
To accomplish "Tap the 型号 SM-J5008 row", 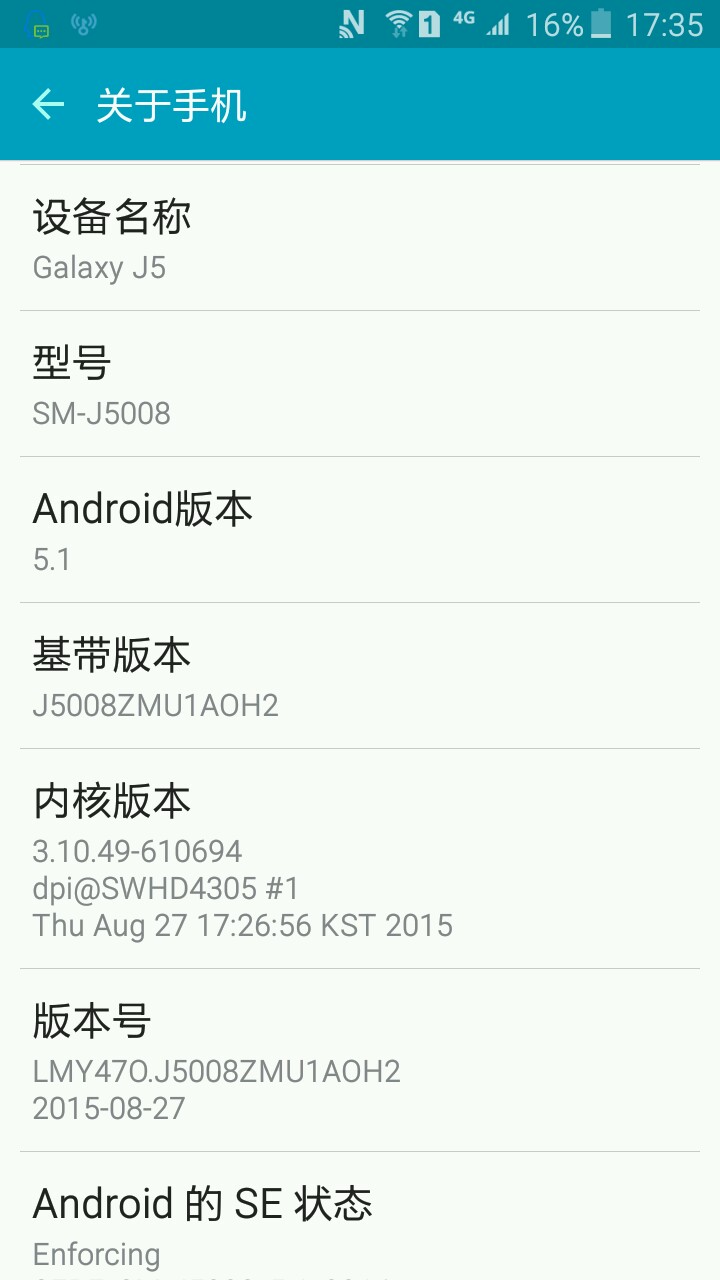I will click(360, 384).
